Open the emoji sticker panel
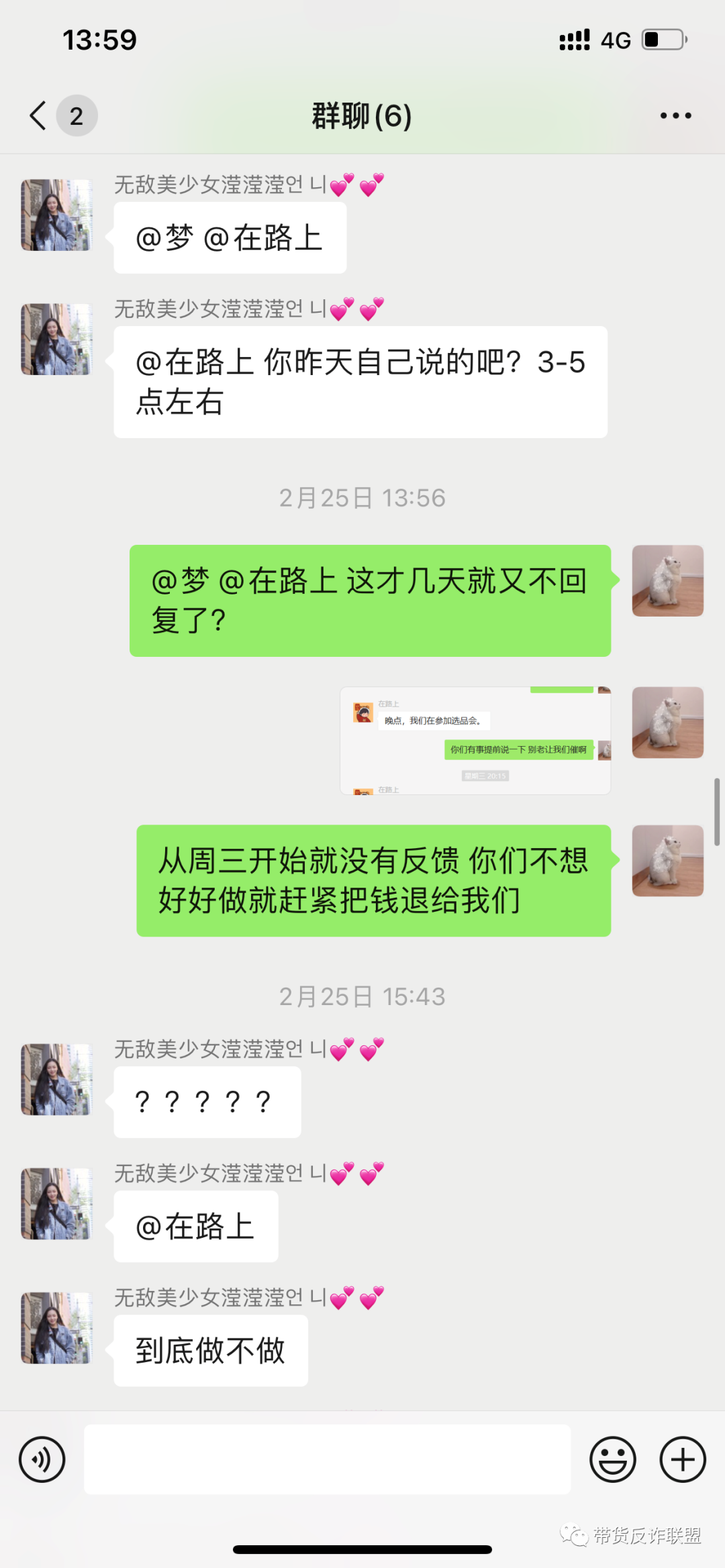 point(612,1459)
